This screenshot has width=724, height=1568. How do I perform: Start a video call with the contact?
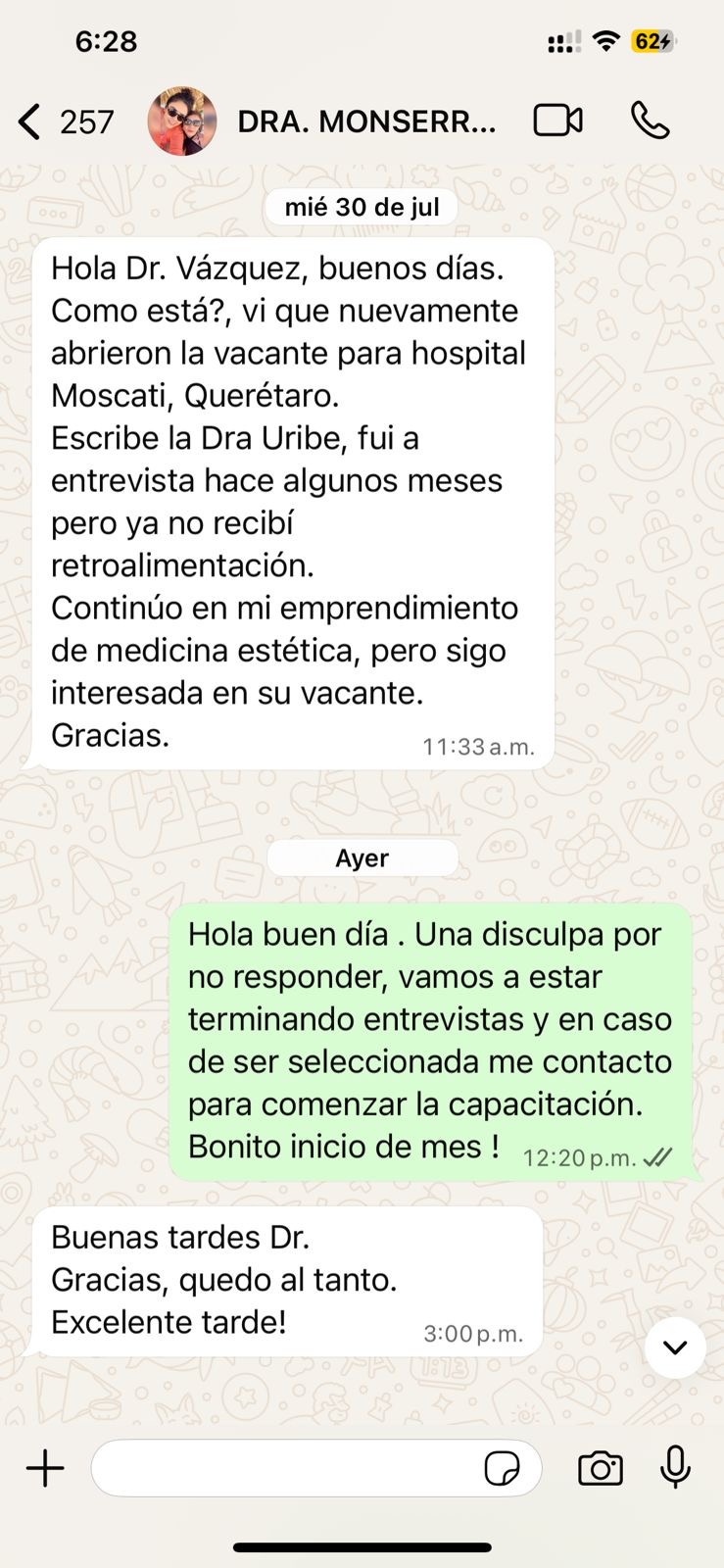(x=558, y=121)
